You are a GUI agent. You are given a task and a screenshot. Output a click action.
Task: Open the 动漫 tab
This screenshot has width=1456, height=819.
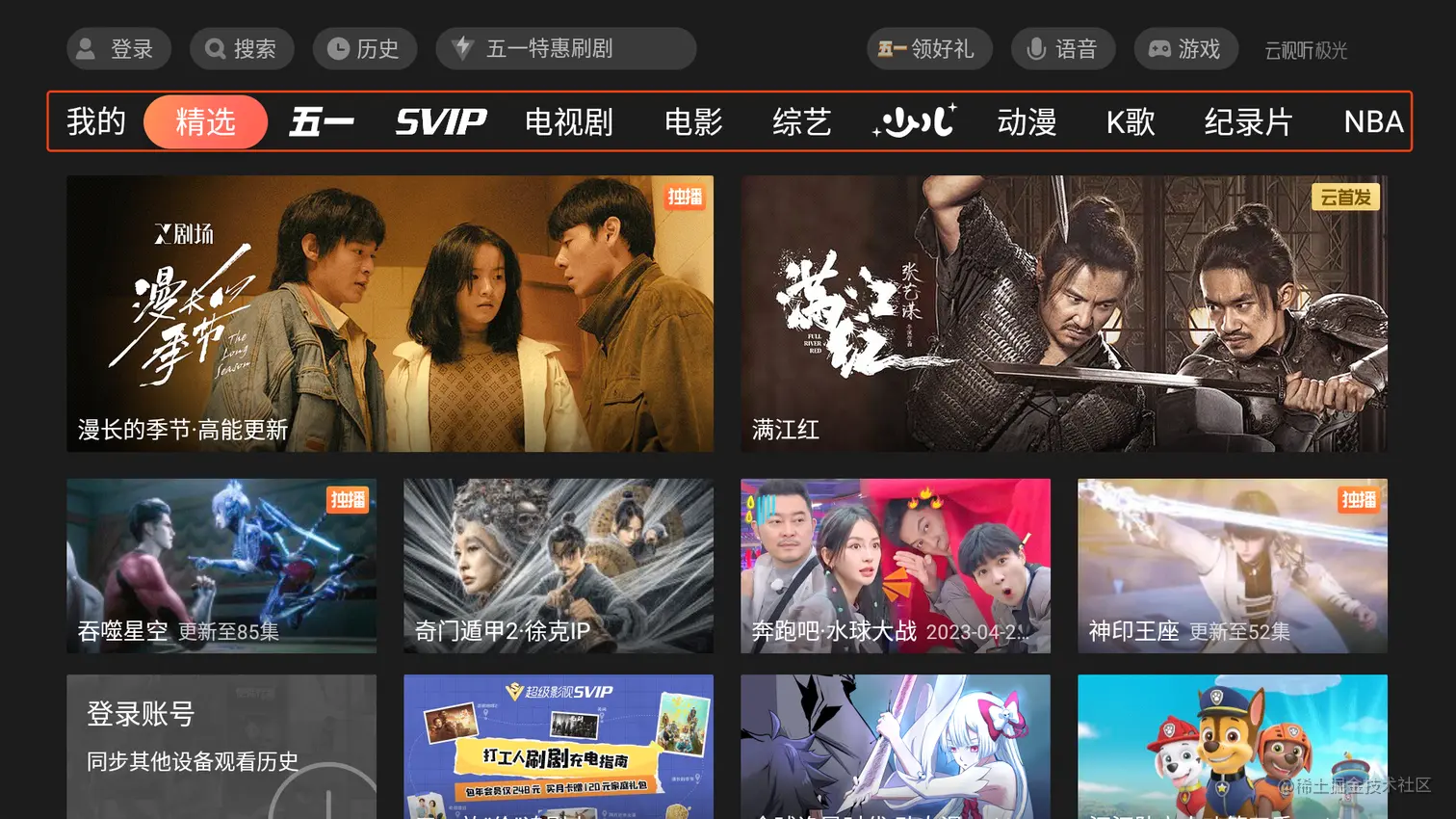click(x=1027, y=122)
